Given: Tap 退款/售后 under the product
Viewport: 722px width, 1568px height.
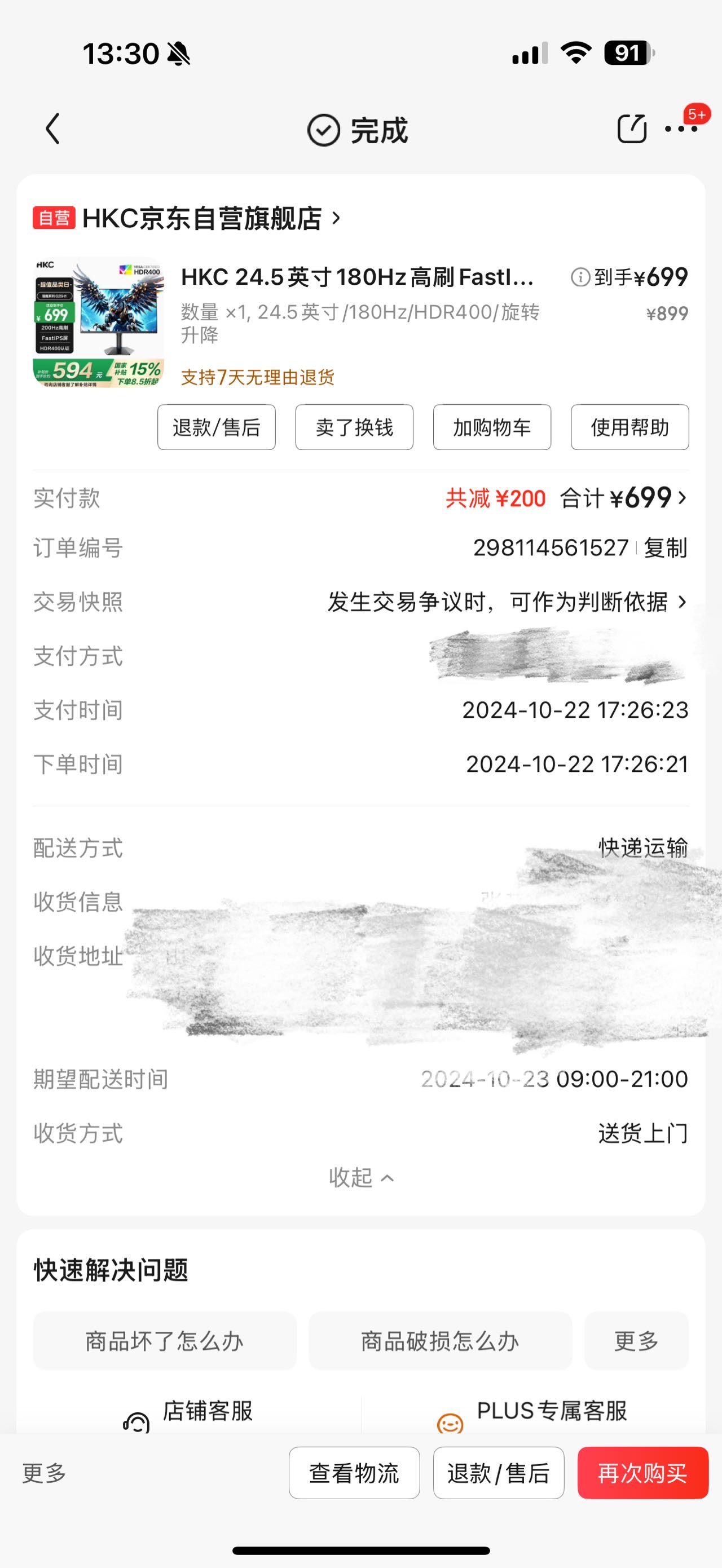Looking at the screenshot, I should [216, 427].
